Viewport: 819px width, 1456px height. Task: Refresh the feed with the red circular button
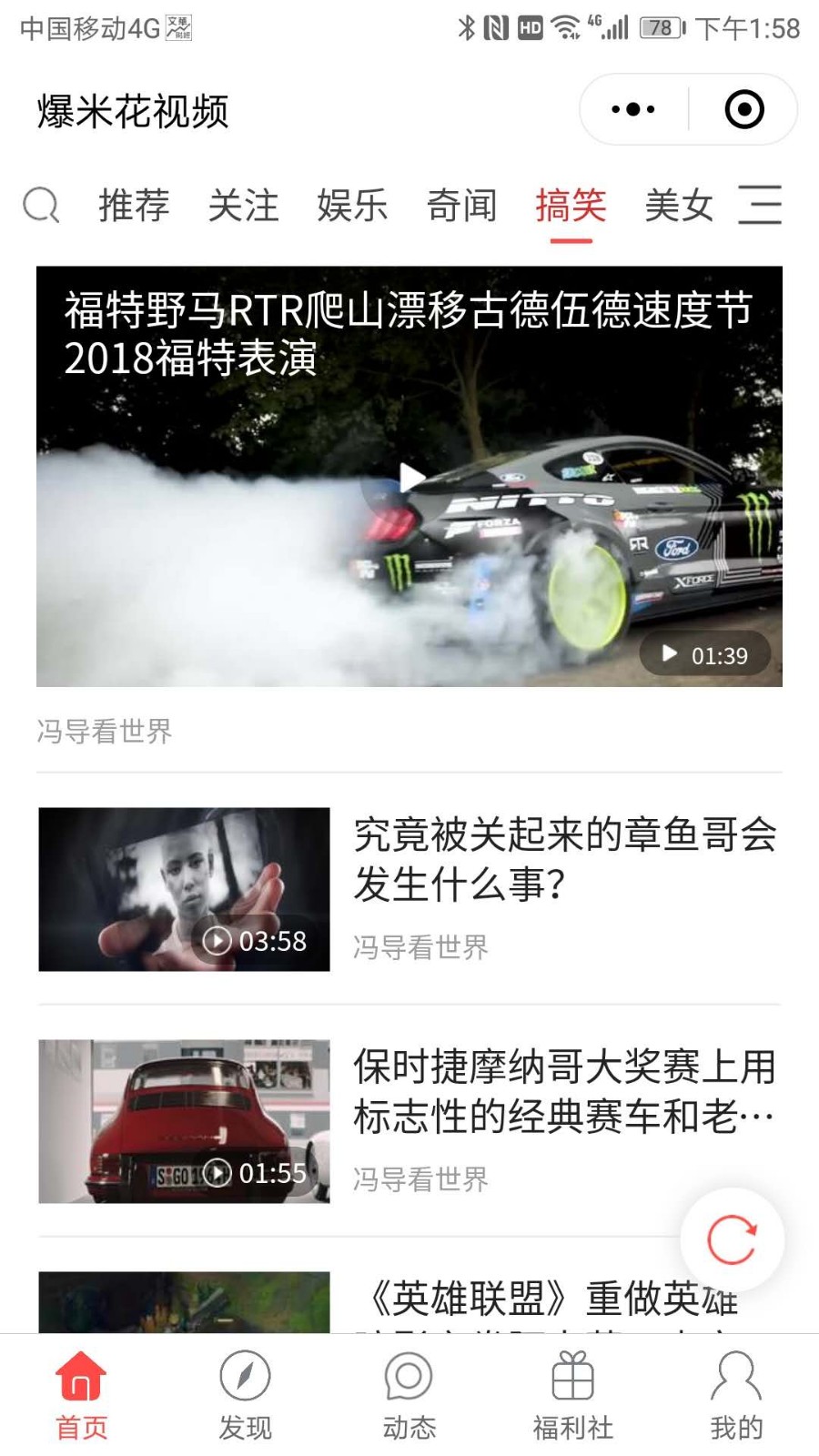(732, 1239)
